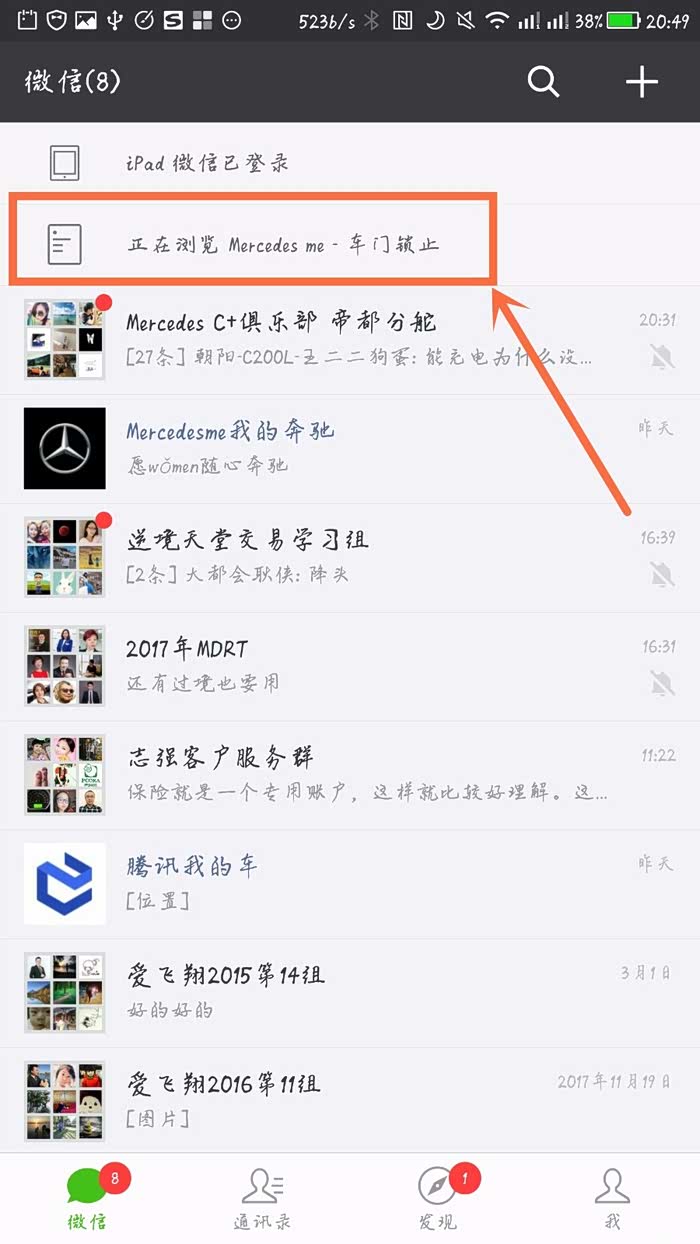The image size is (700, 1244).
Task: Open the search magnifier icon
Action: (543, 82)
